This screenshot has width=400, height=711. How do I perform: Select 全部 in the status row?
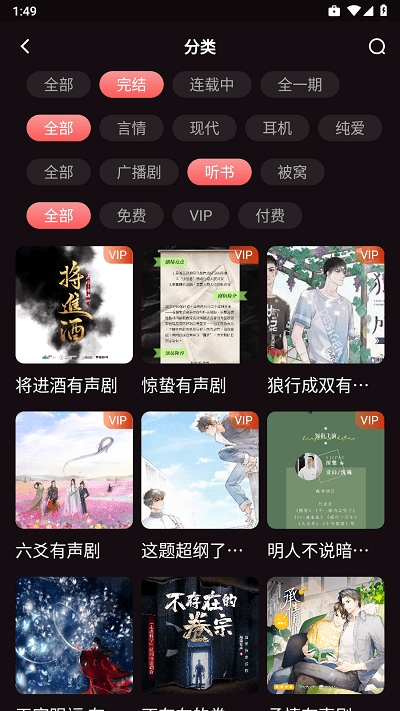coord(59,84)
